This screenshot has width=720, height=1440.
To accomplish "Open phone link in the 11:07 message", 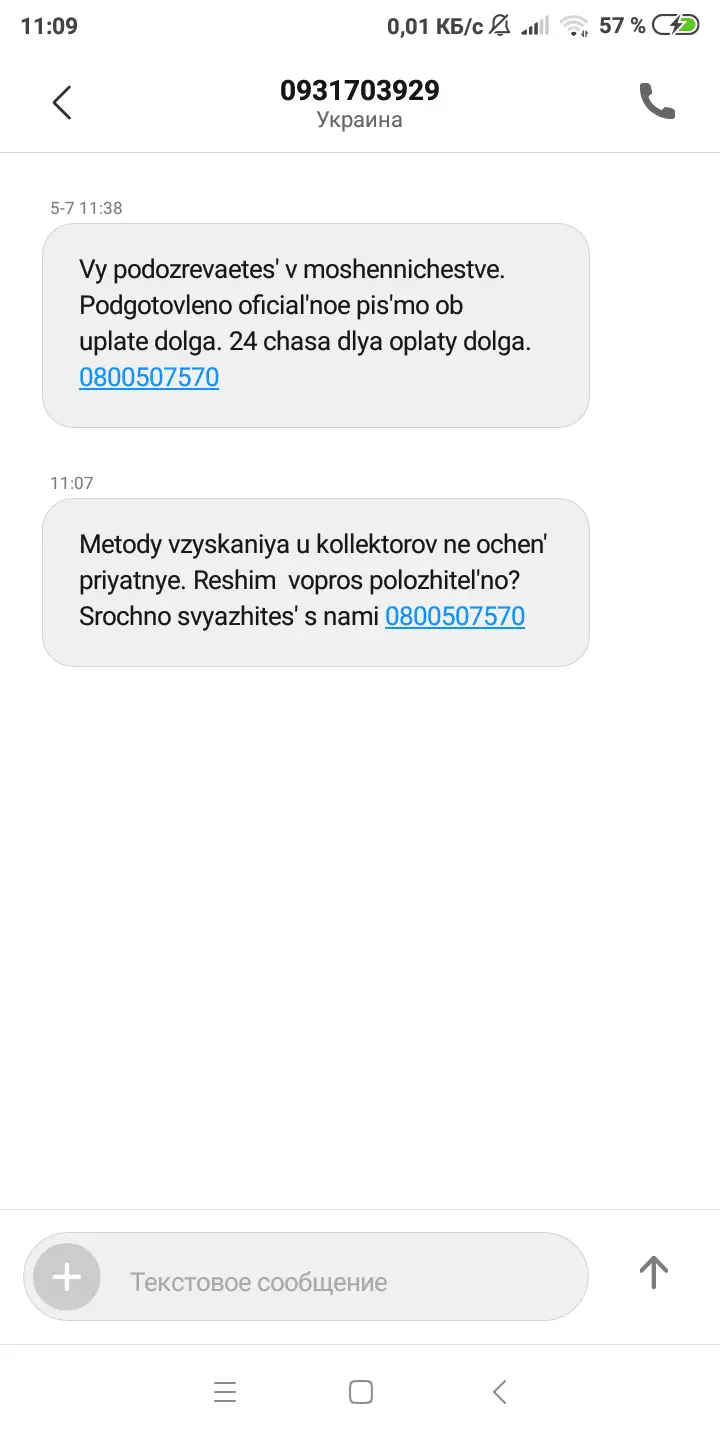I will (455, 616).
